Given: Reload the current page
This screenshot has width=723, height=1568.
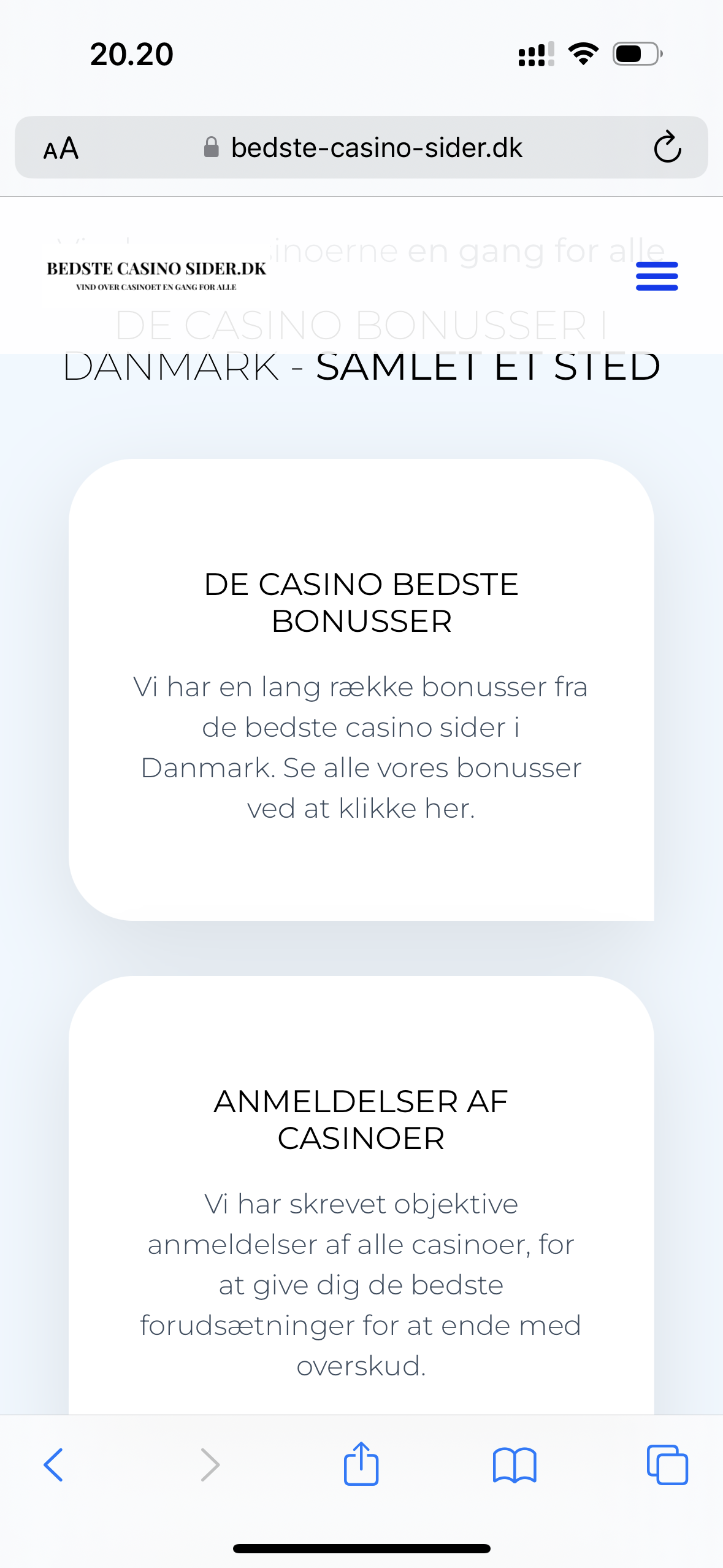Looking at the screenshot, I should (667, 148).
